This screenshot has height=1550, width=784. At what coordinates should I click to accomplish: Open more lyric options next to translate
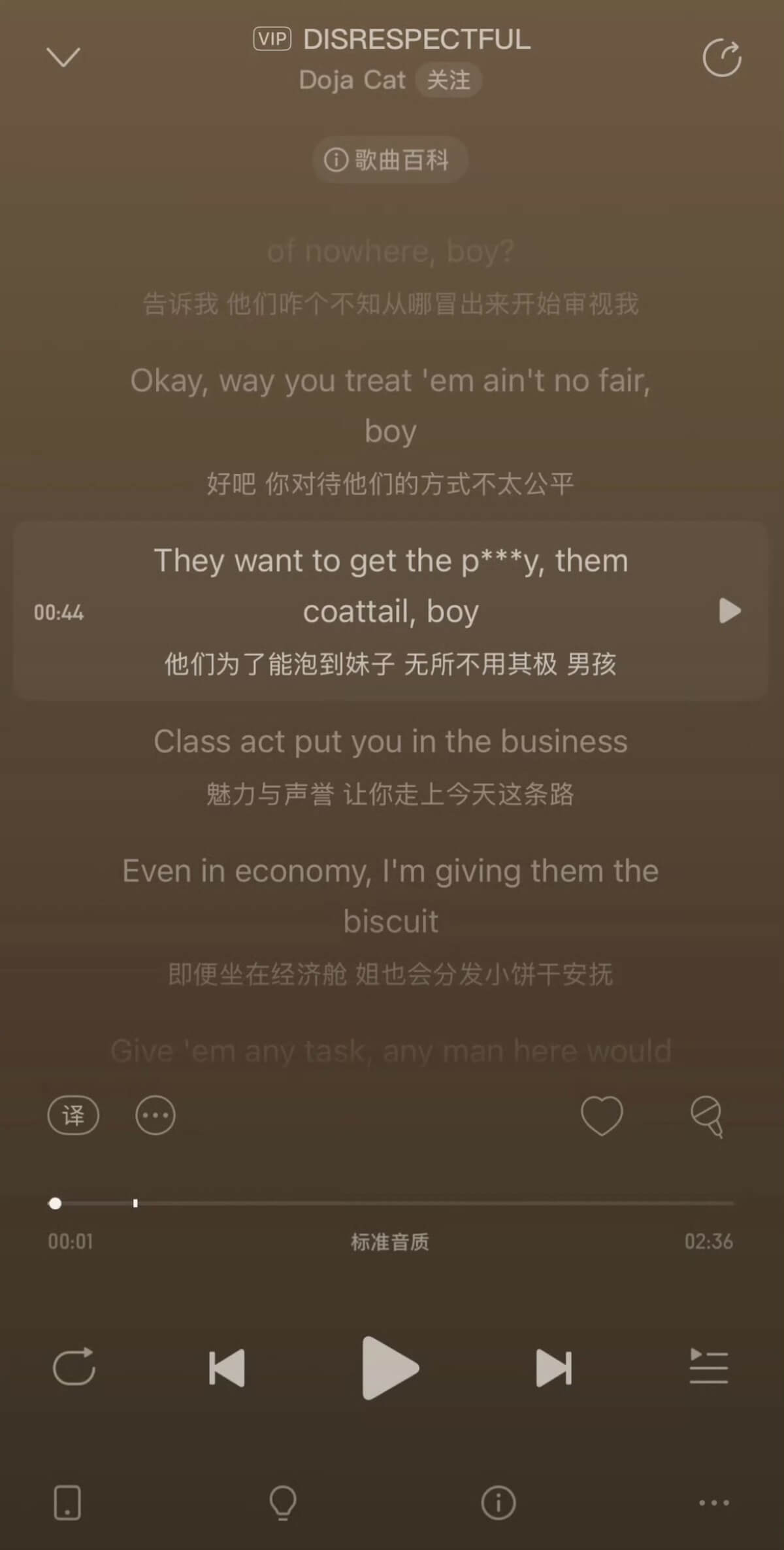point(155,1115)
